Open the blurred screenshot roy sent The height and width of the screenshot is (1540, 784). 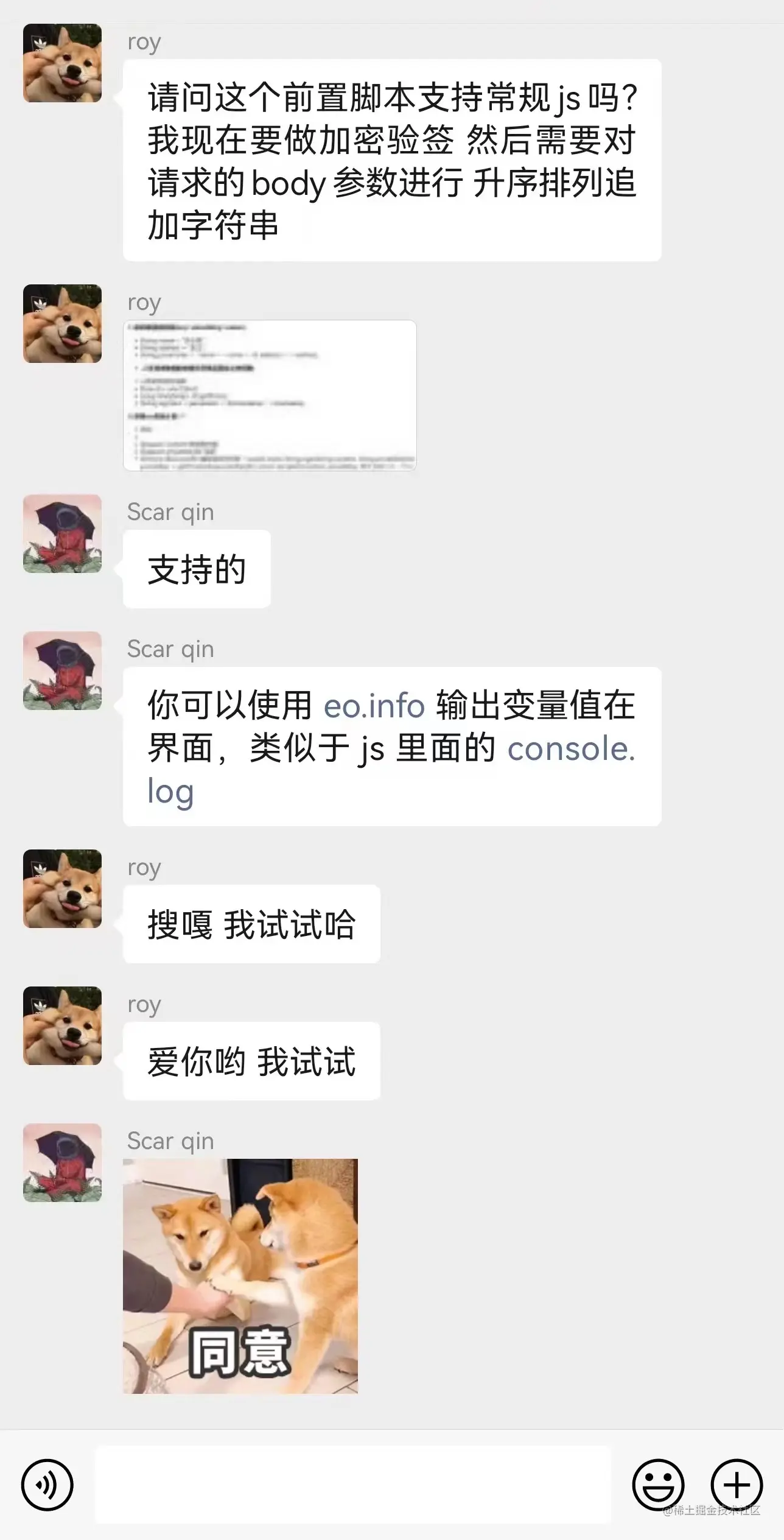point(270,395)
